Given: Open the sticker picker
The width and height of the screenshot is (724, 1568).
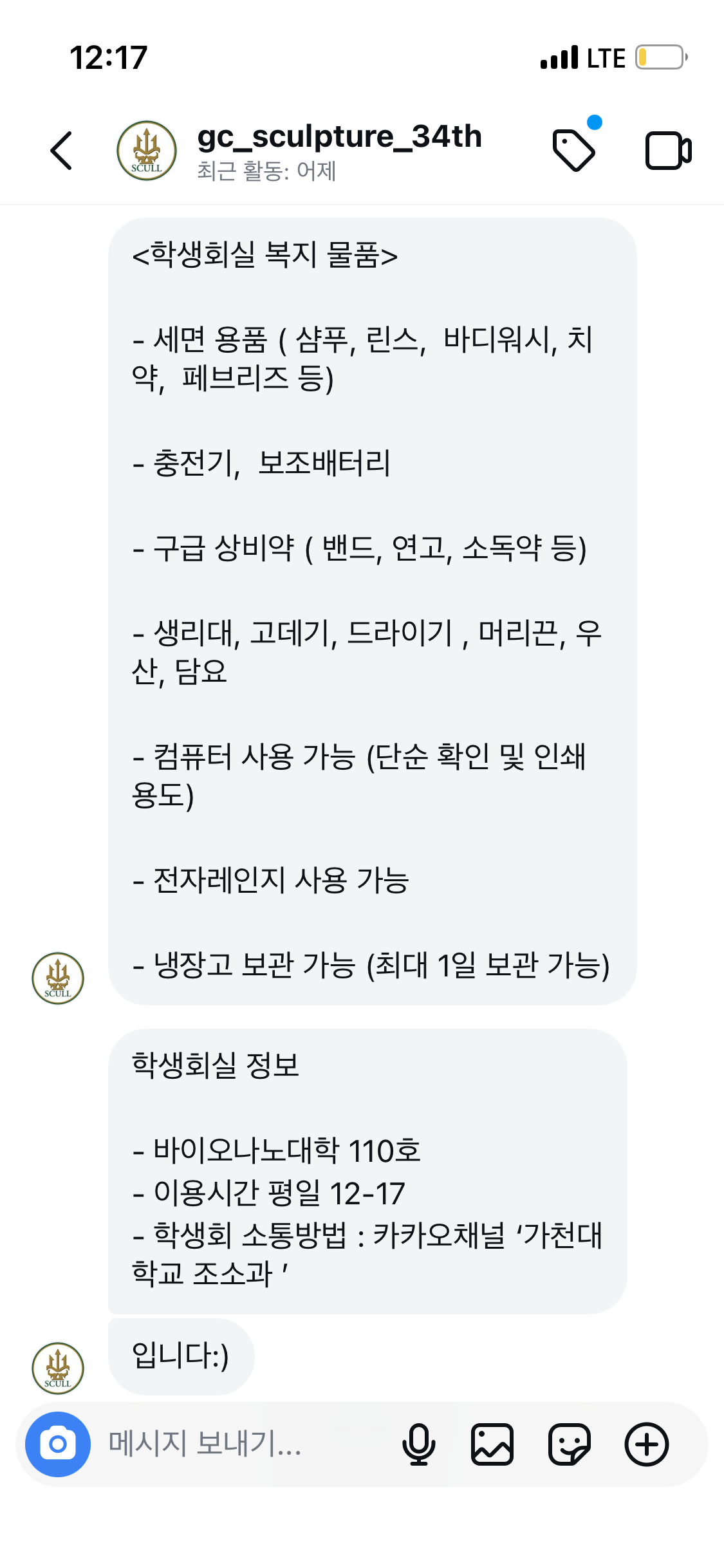Looking at the screenshot, I should click(570, 1444).
